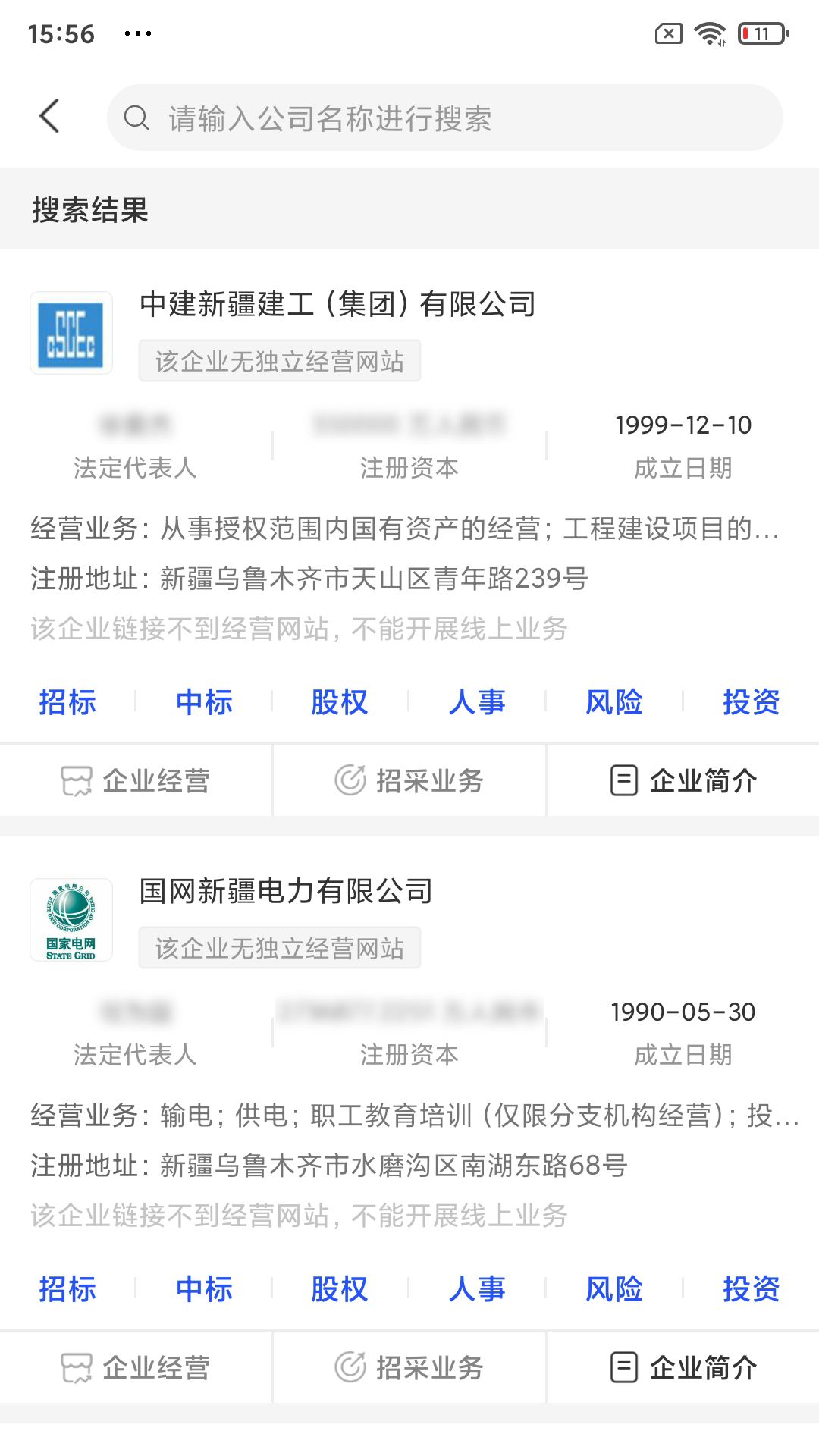Open 企业简介 via the document icon for 中建新疆建工

(x=623, y=780)
